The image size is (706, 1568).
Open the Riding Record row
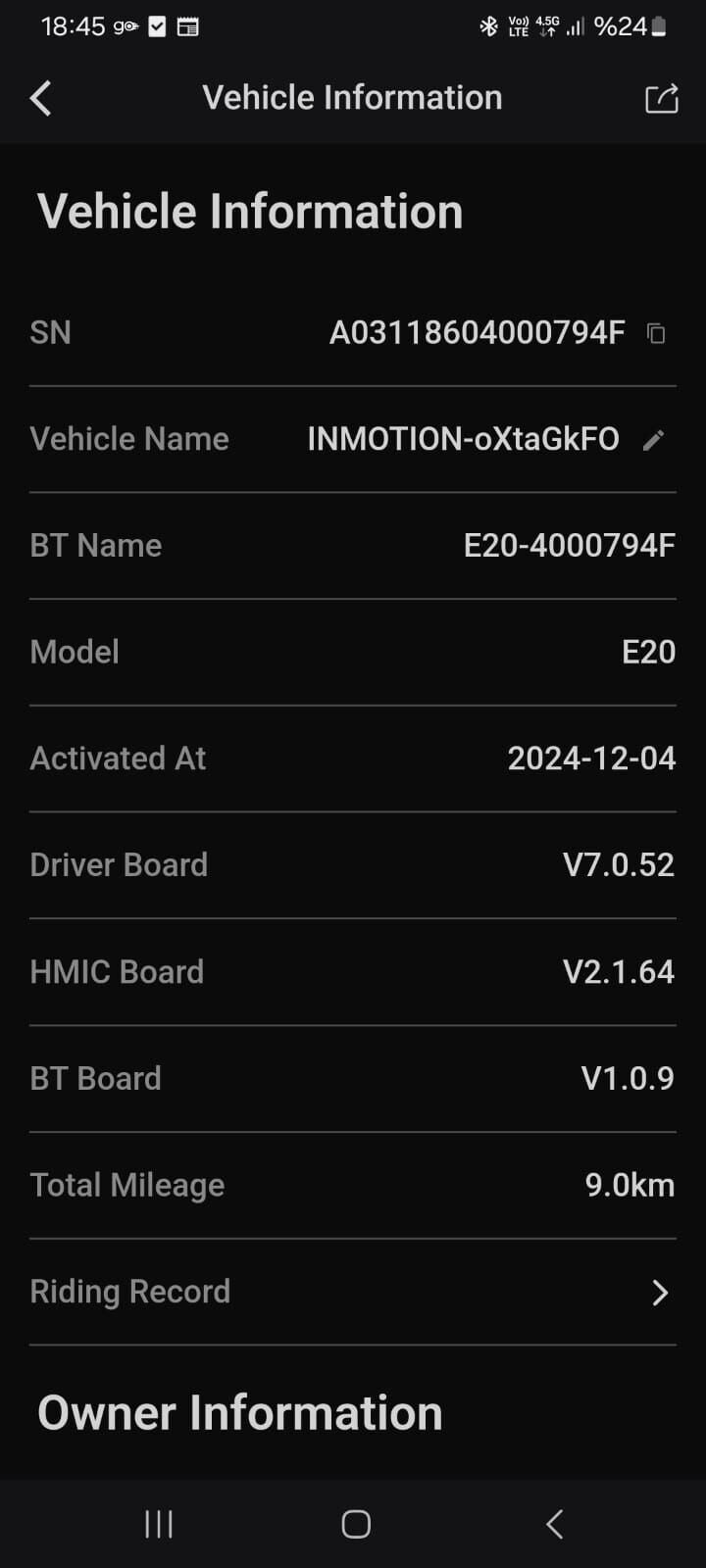(x=353, y=1292)
